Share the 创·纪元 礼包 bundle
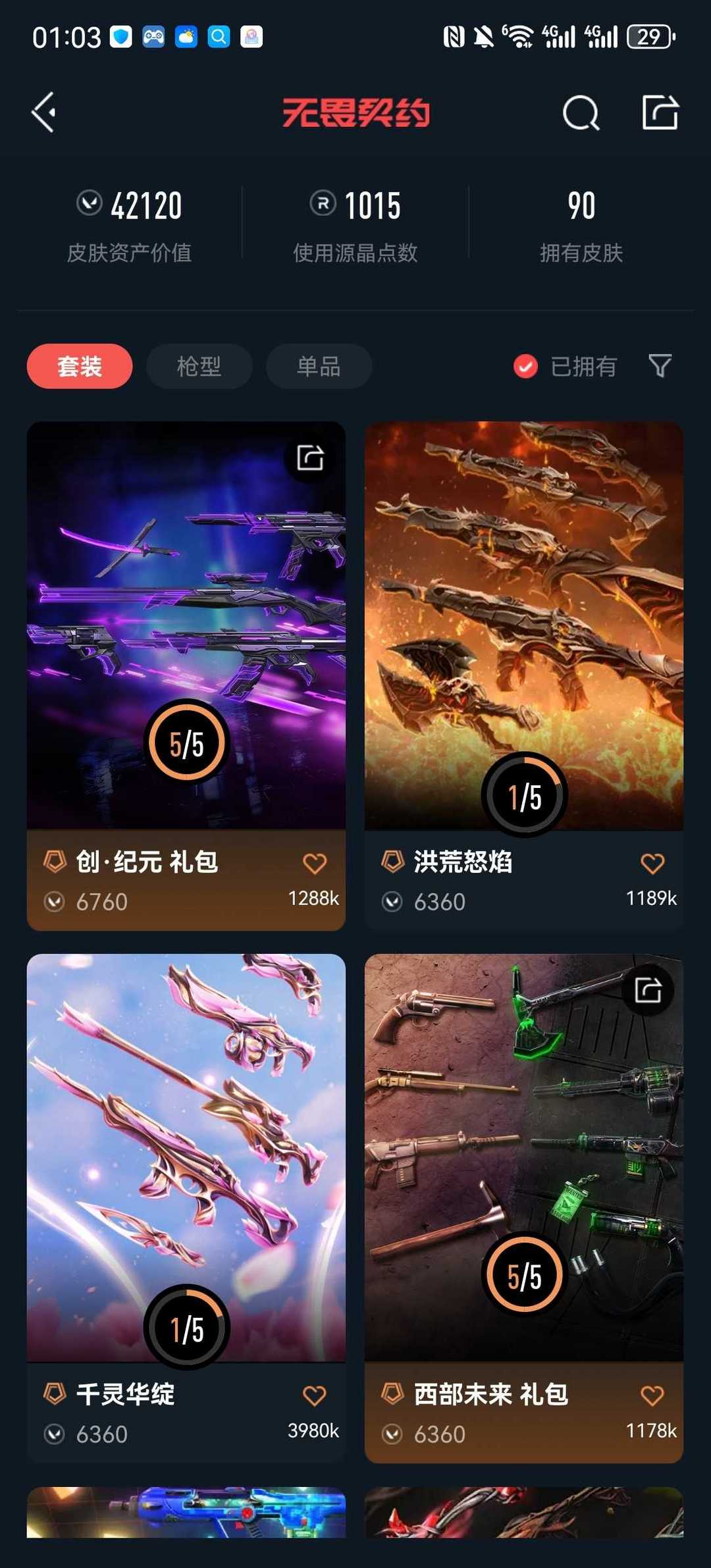This screenshot has width=711, height=1568. (x=310, y=457)
